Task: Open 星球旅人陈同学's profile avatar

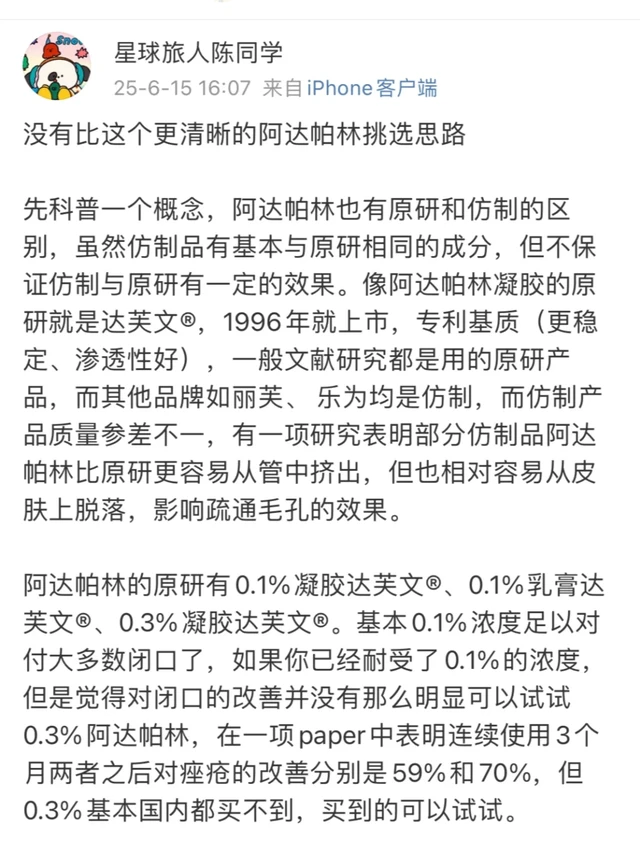Action: tap(57, 66)
